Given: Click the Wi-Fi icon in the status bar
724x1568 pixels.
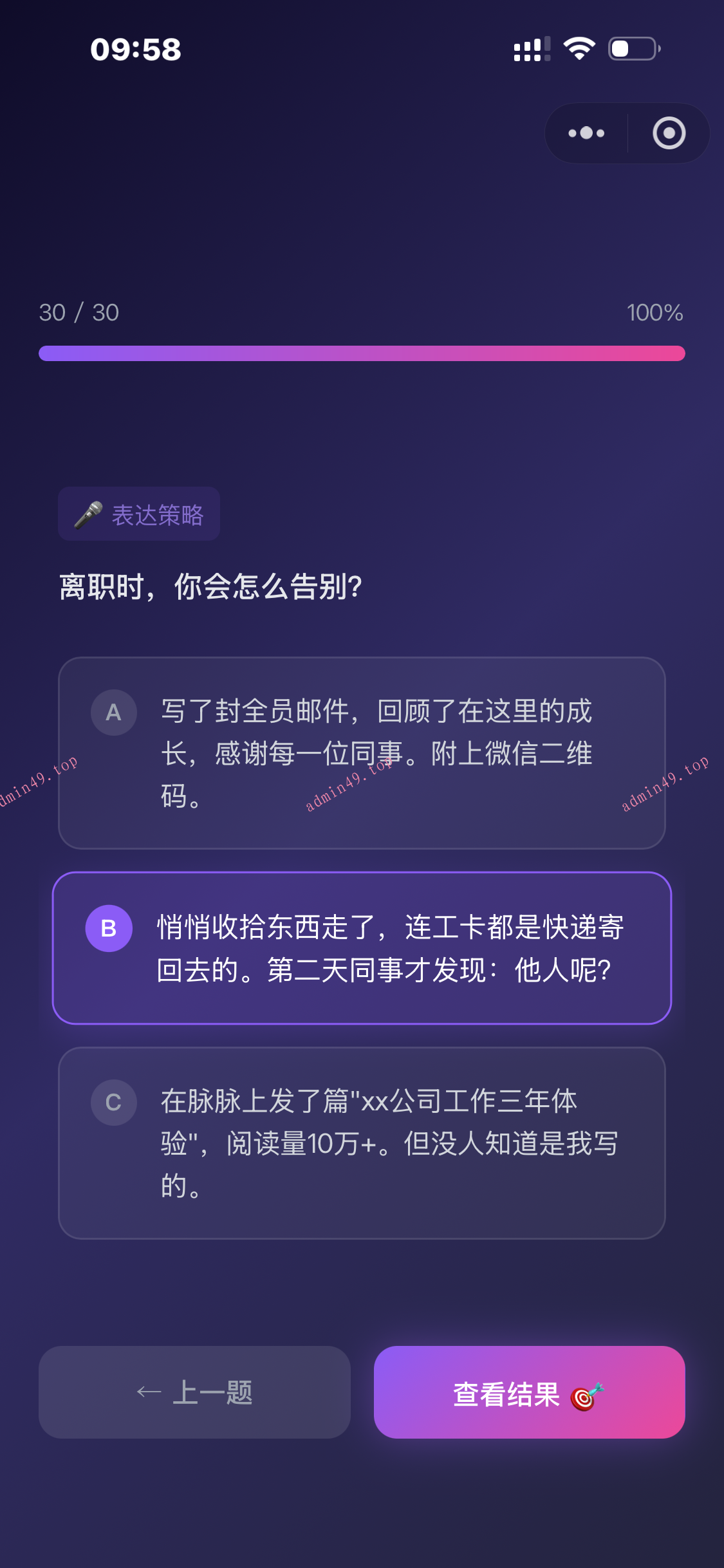Looking at the screenshot, I should pyautogui.click(x=577, y=49).
